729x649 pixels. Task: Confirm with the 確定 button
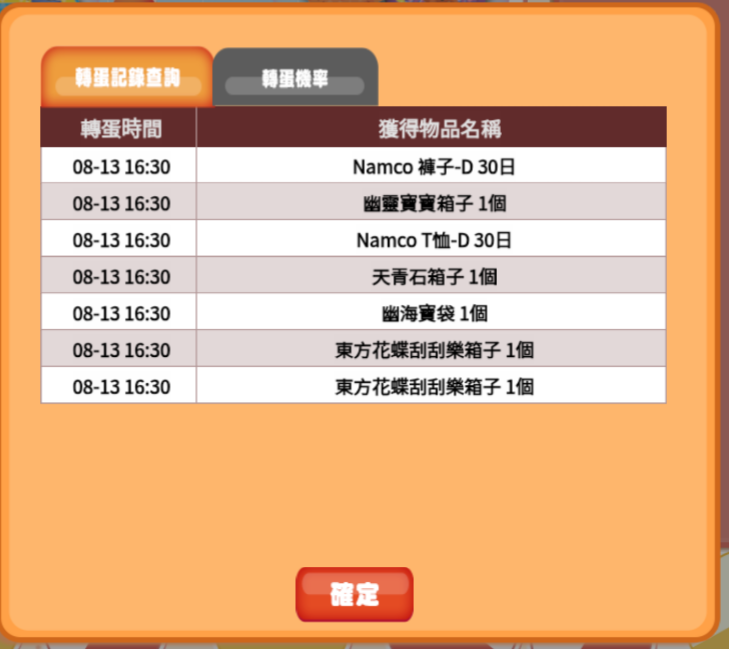click(354, 594)
